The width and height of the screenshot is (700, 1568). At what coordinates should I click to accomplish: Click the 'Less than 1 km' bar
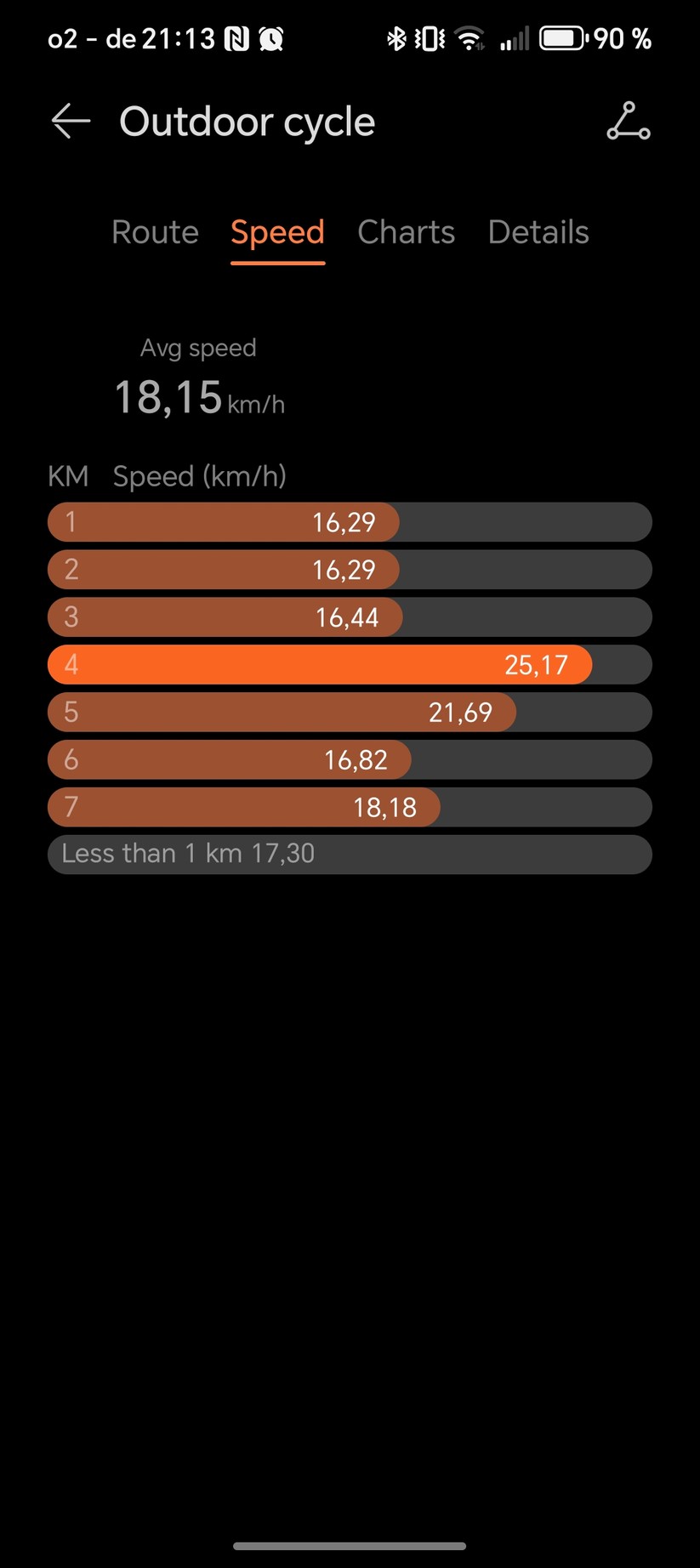tap(350, 854)
